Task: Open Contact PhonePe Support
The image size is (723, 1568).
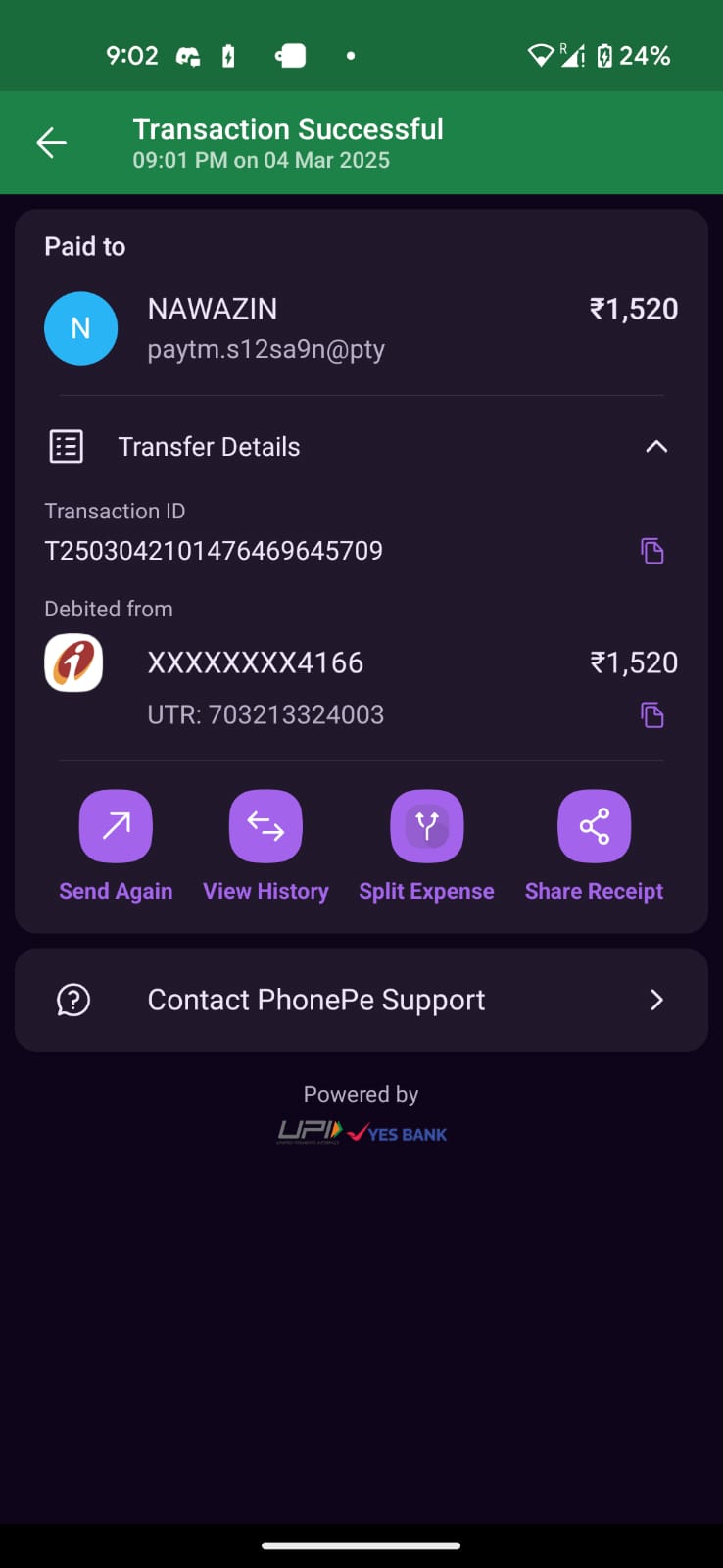Action: point(361,1000)
